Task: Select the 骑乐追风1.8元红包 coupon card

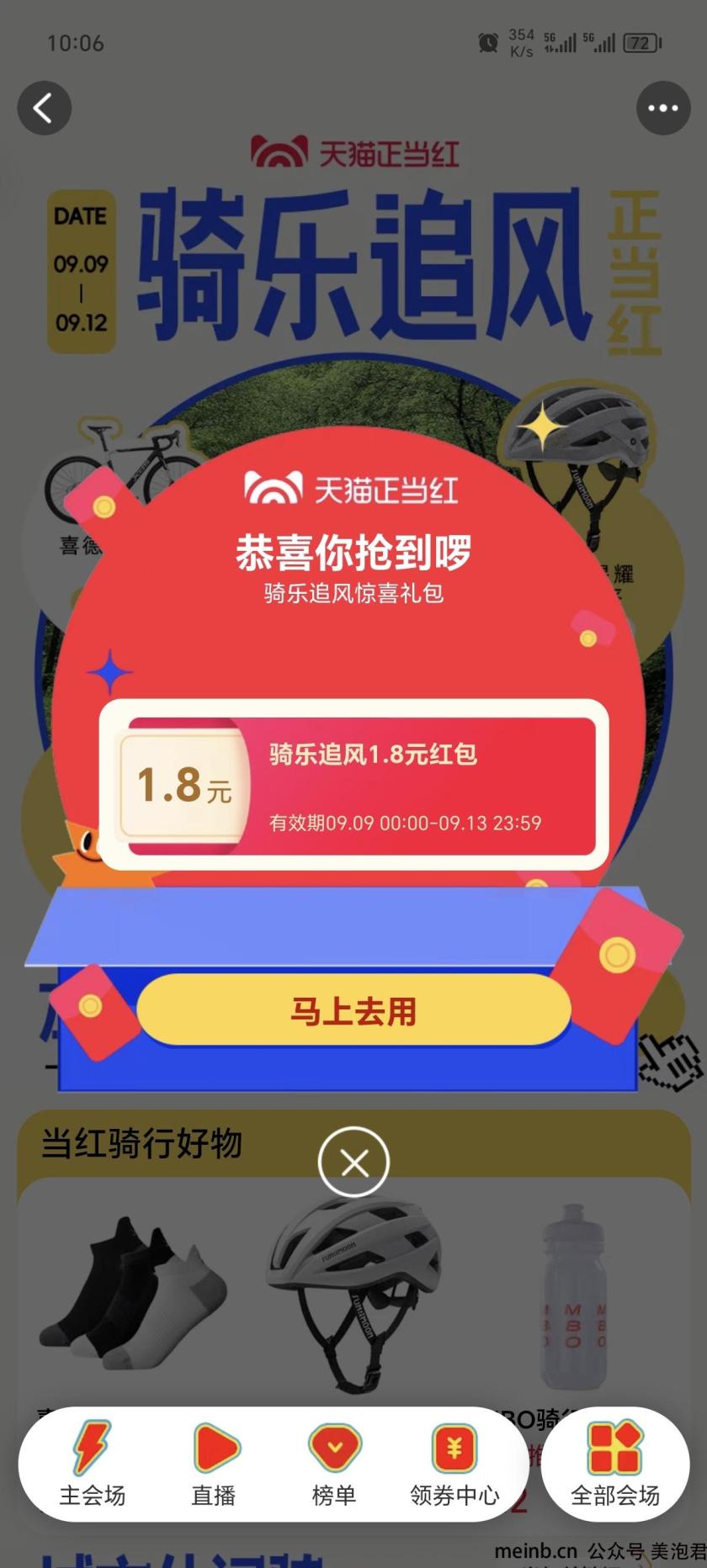Action: [x=353, y=785]
